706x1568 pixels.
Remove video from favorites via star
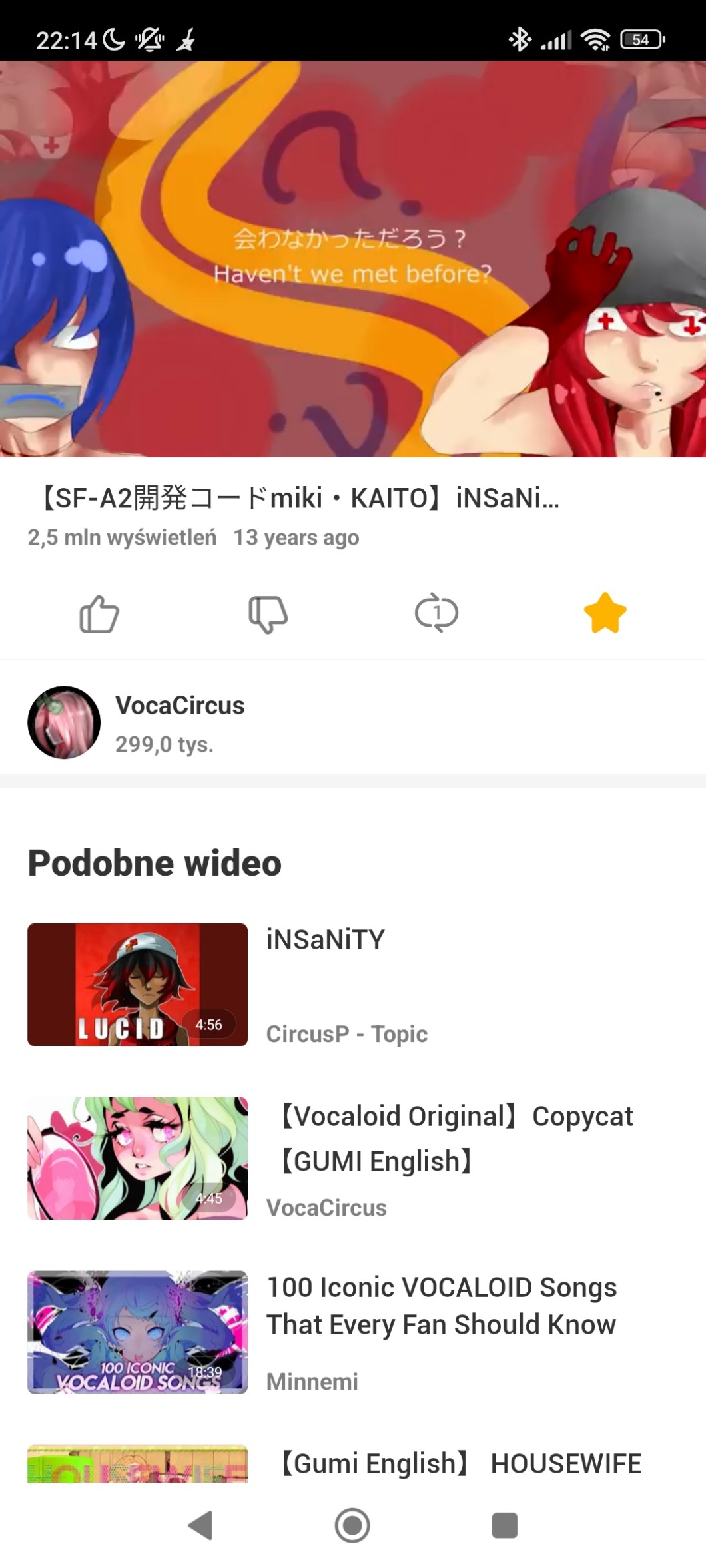tap(605, 613)
